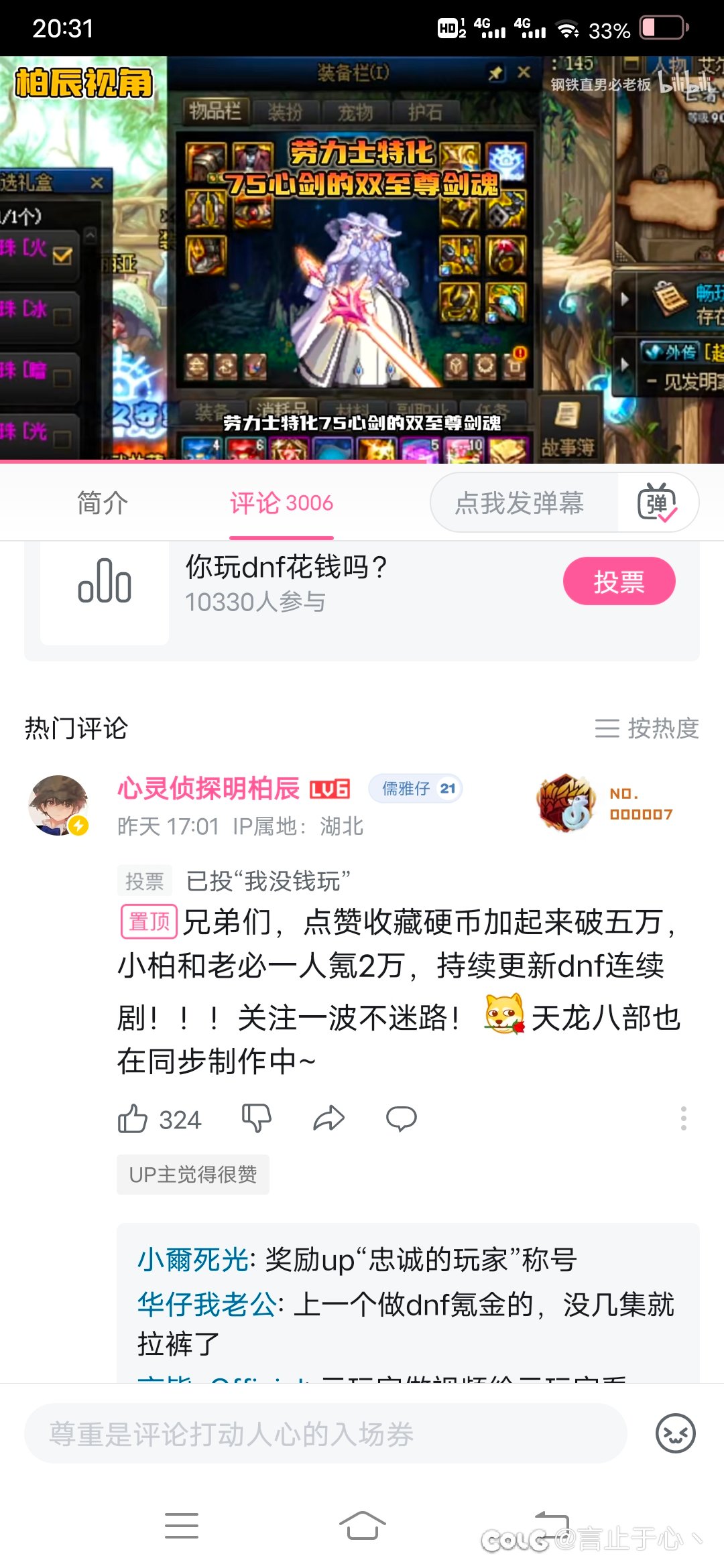724x1568 pixels.
Task: Select the 评论 3006 tab
Action: click(x=282, y=503)
